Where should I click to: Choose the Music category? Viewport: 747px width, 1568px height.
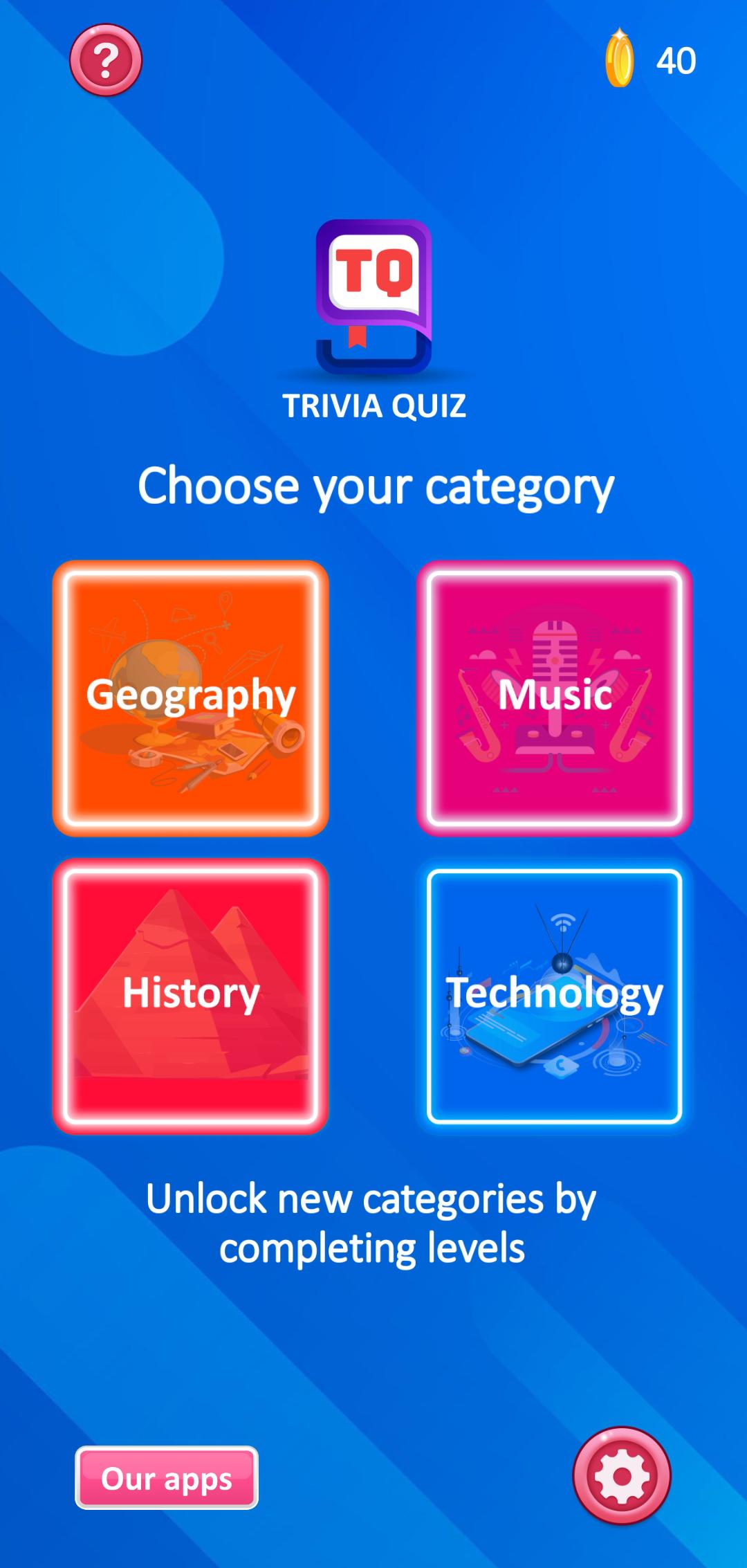[555, 698]
